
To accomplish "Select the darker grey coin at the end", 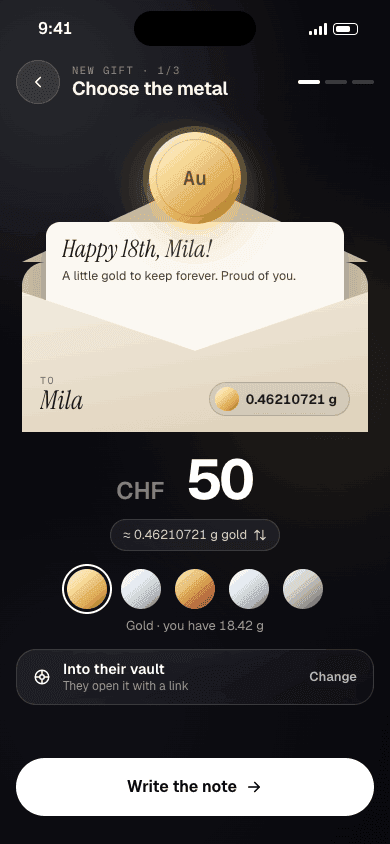I will point(303,589).
